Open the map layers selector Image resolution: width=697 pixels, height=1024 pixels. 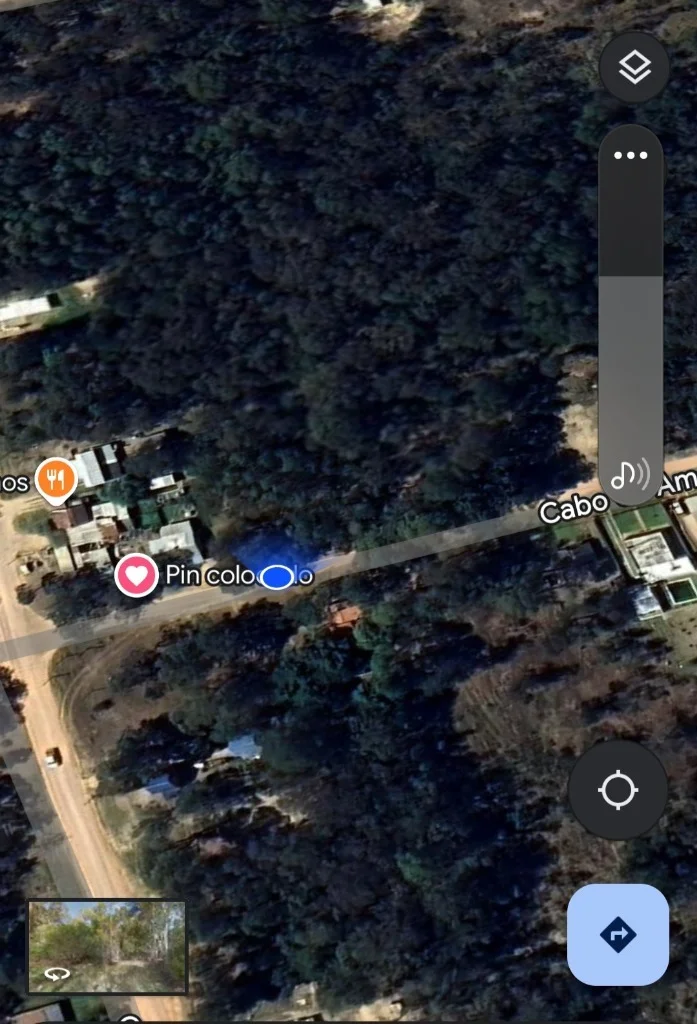(634, 68)
